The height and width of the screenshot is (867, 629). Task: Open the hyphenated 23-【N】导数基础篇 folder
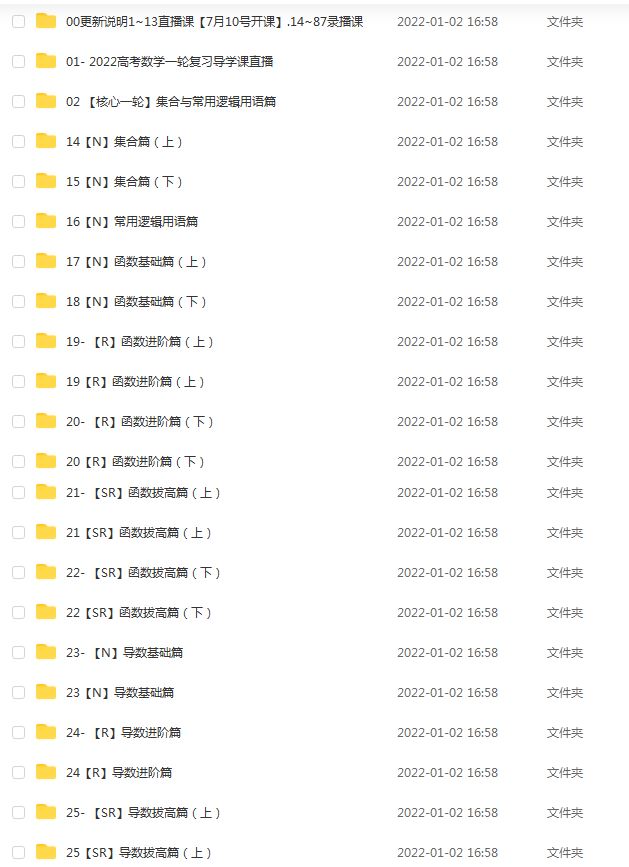[124, 652]
